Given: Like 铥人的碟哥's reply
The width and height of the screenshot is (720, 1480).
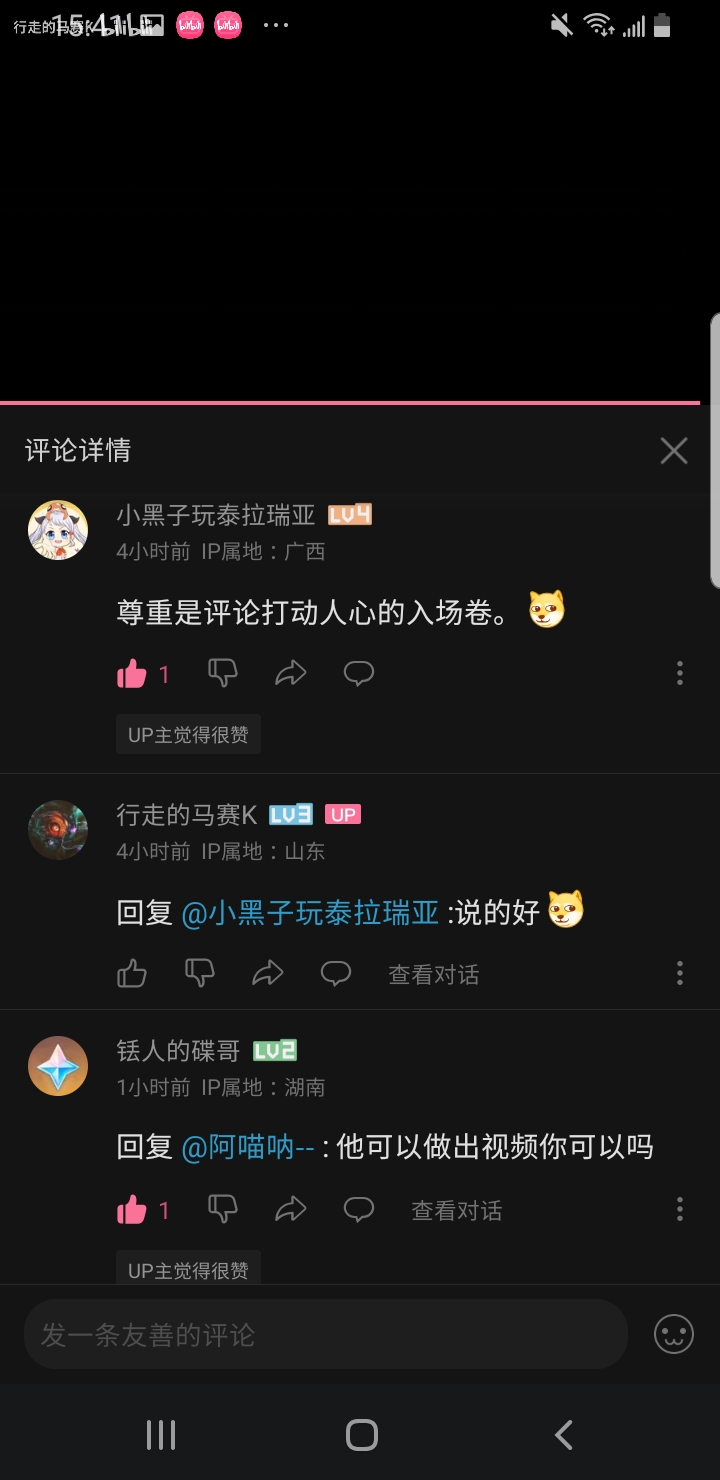Looking at the screenshot, I should pyautogui.click(x=132, y=1211).
